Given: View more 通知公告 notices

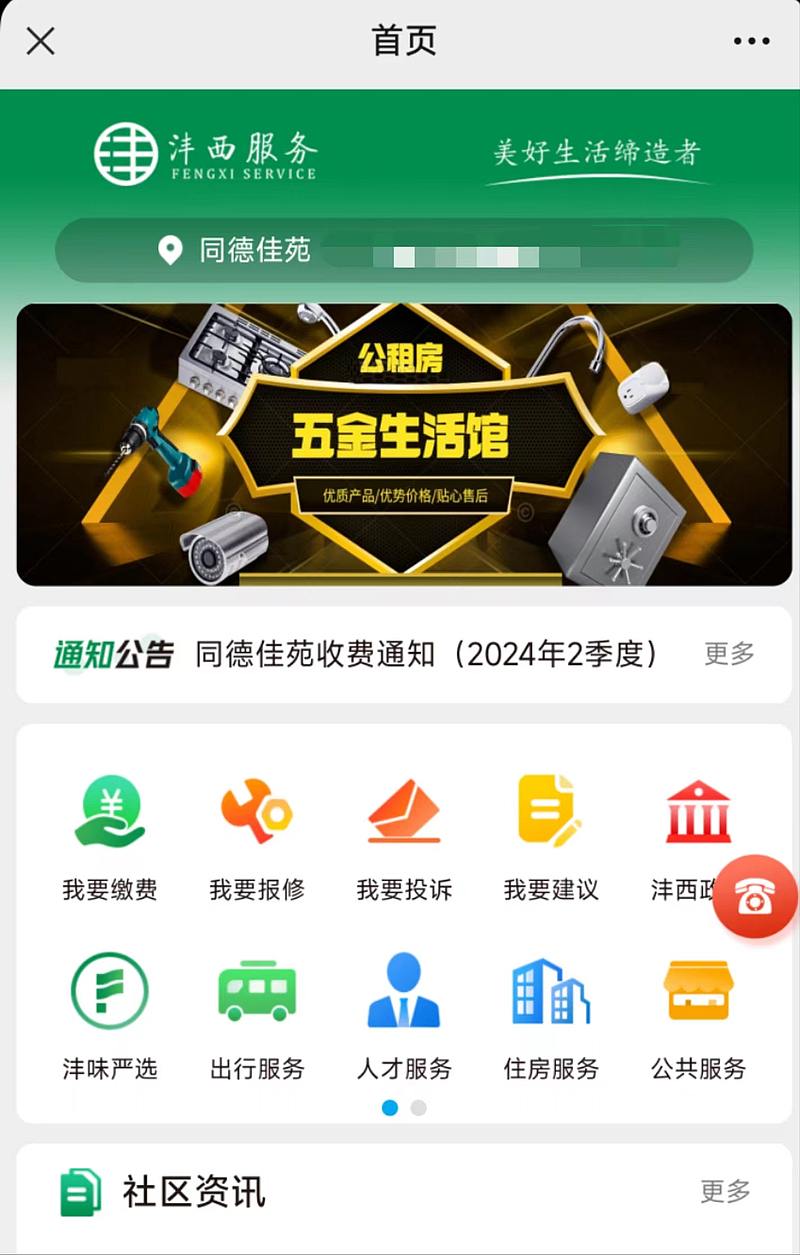Looking at the screenshot, I should [729, 654].
